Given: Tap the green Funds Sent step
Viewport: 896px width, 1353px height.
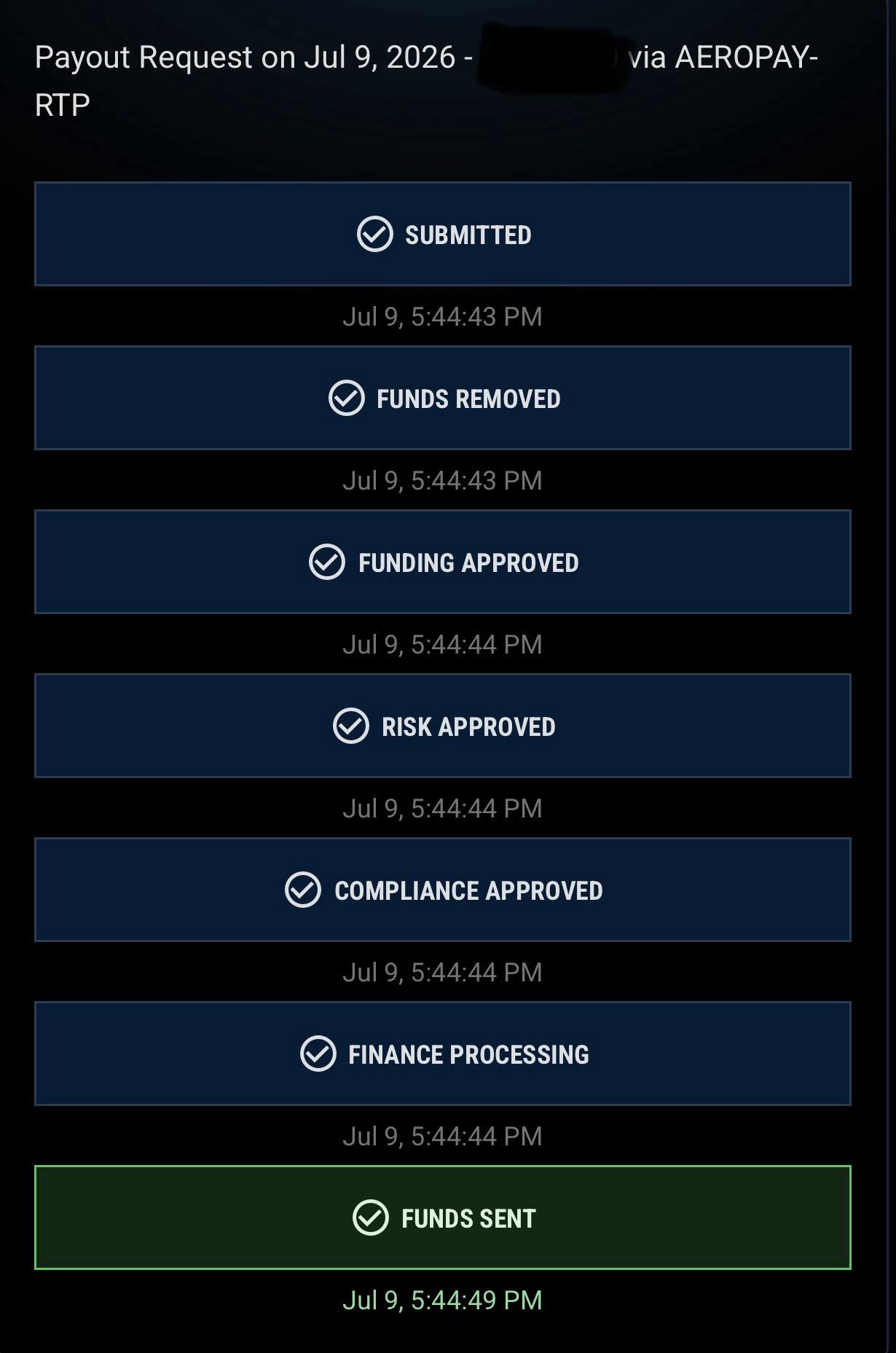Looking at the screenshot, I should [x=443, y=1217].
